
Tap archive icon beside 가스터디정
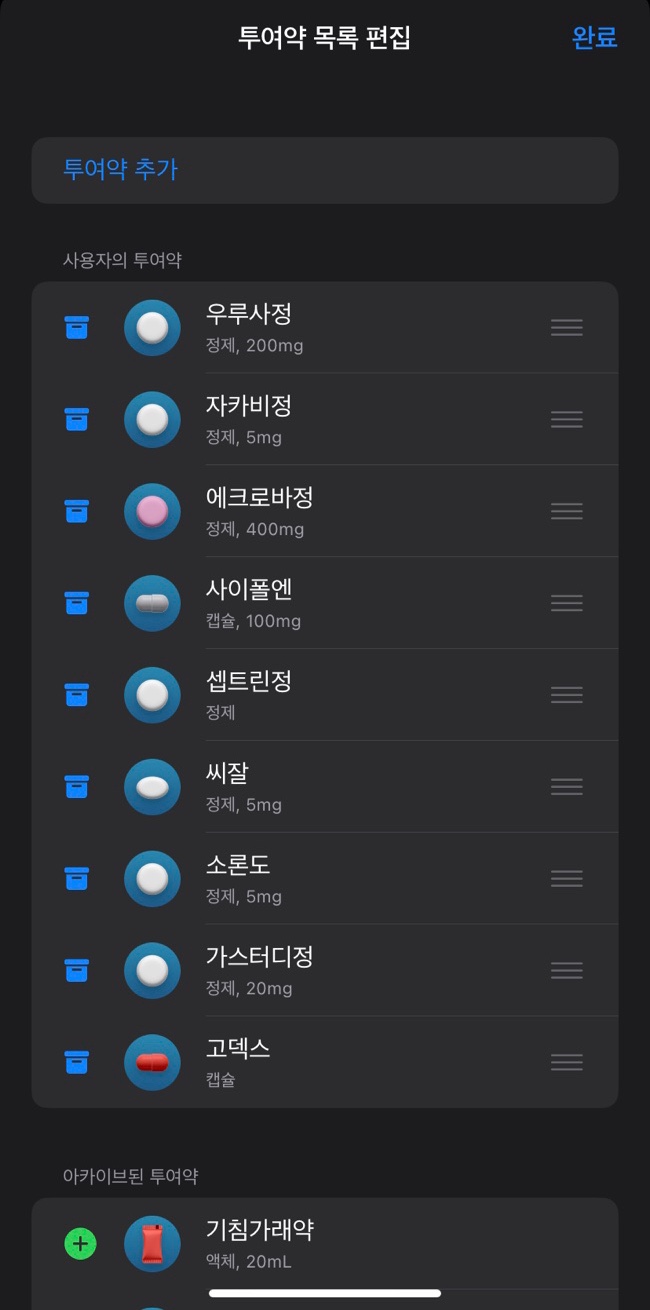click(x=77, y=971)
